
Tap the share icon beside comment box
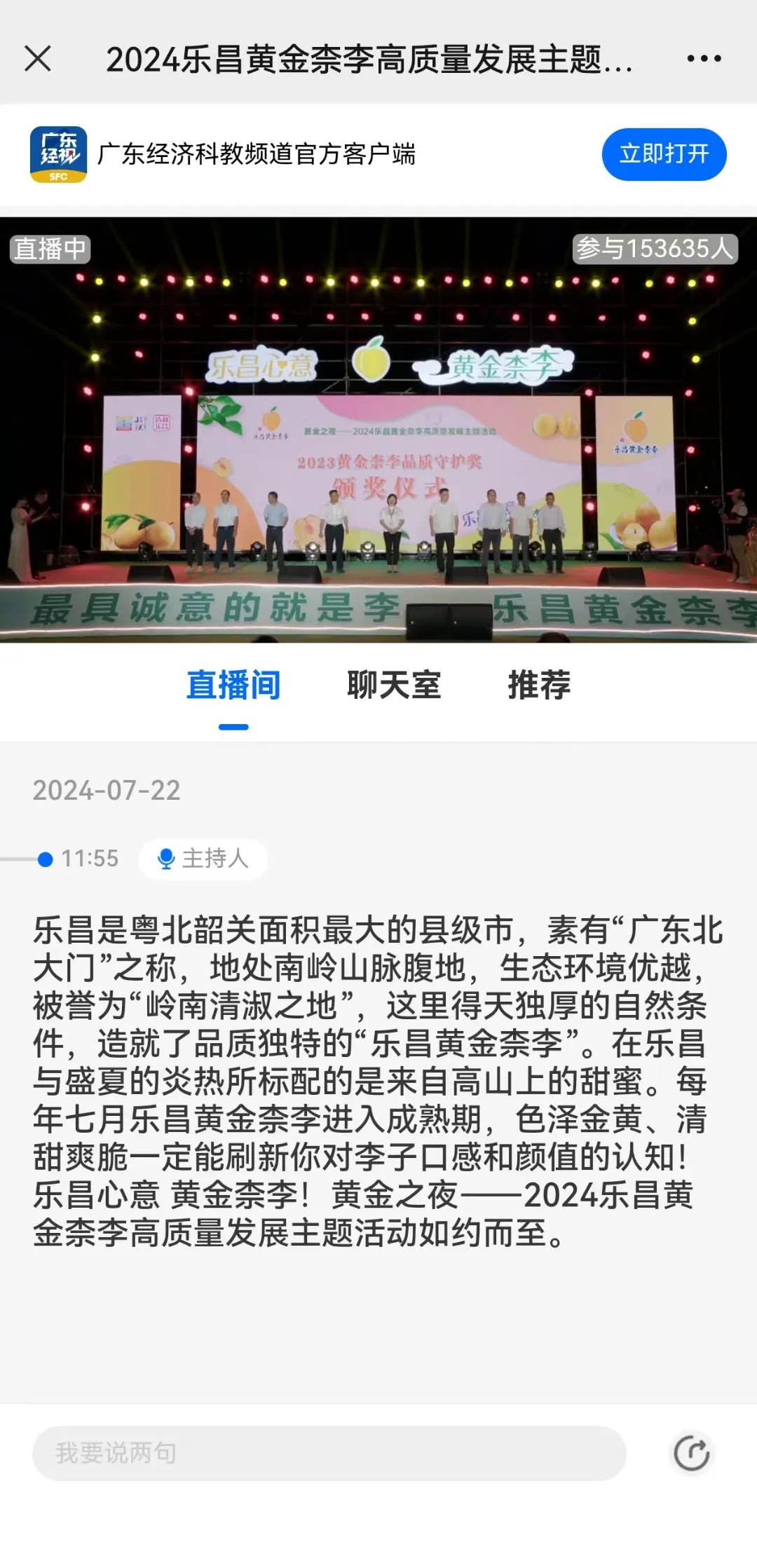(x=691, y=1453)
